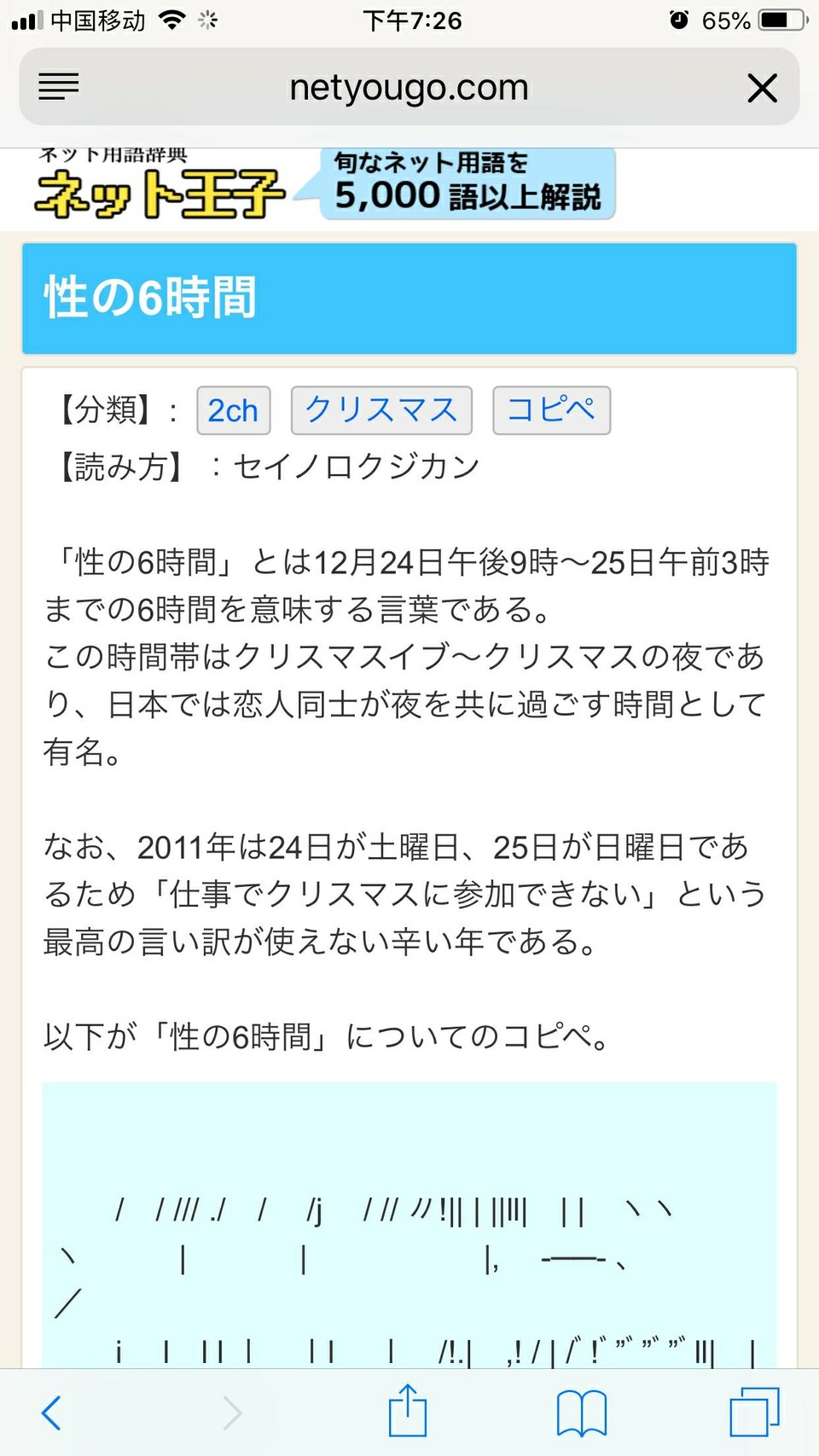Open the 2ch category tag
Image resolution: width=819 pixels, height=1456 pixels.
click(233, 411)
